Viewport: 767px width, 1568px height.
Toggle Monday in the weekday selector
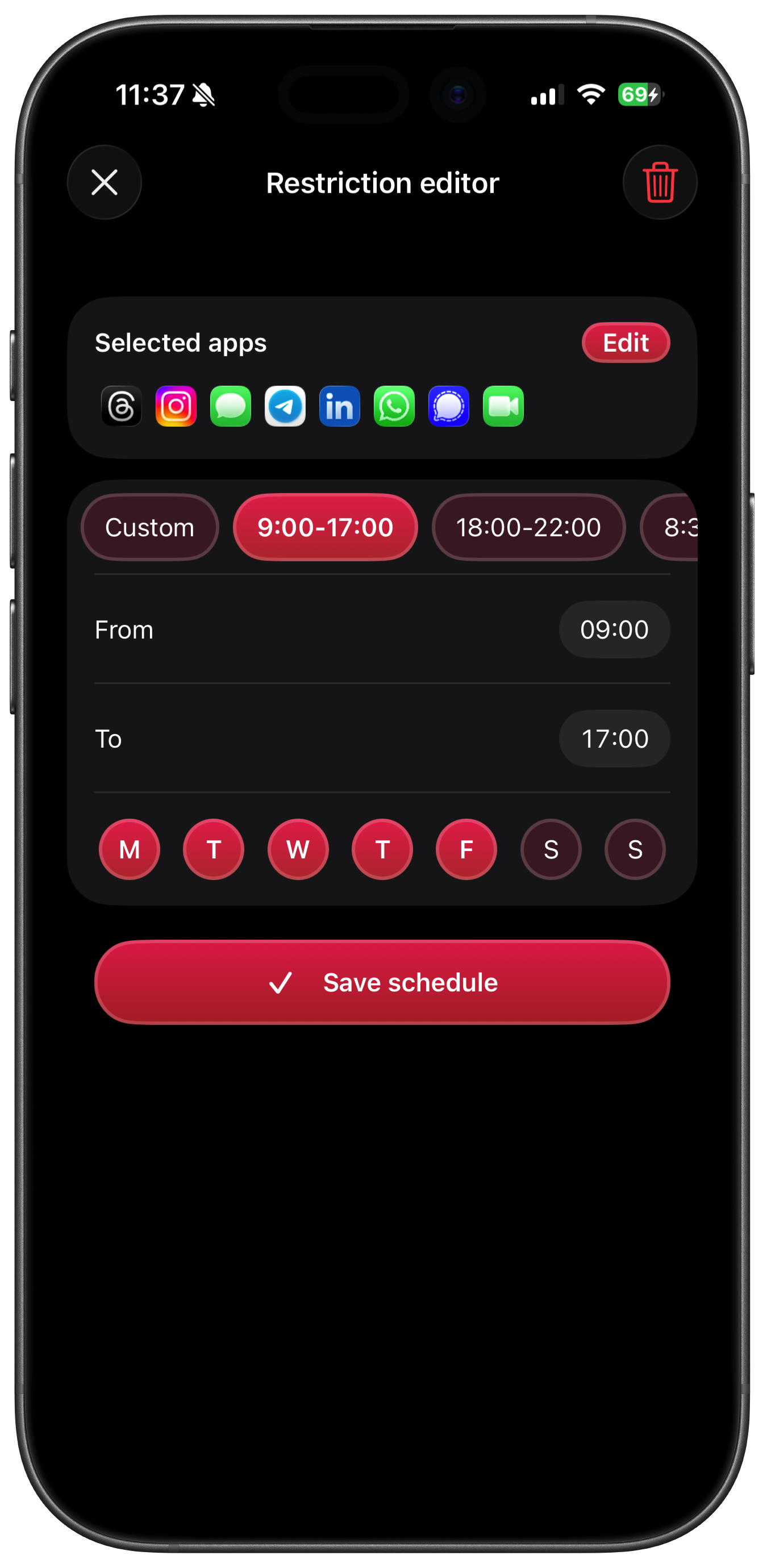tap(128, 850)
